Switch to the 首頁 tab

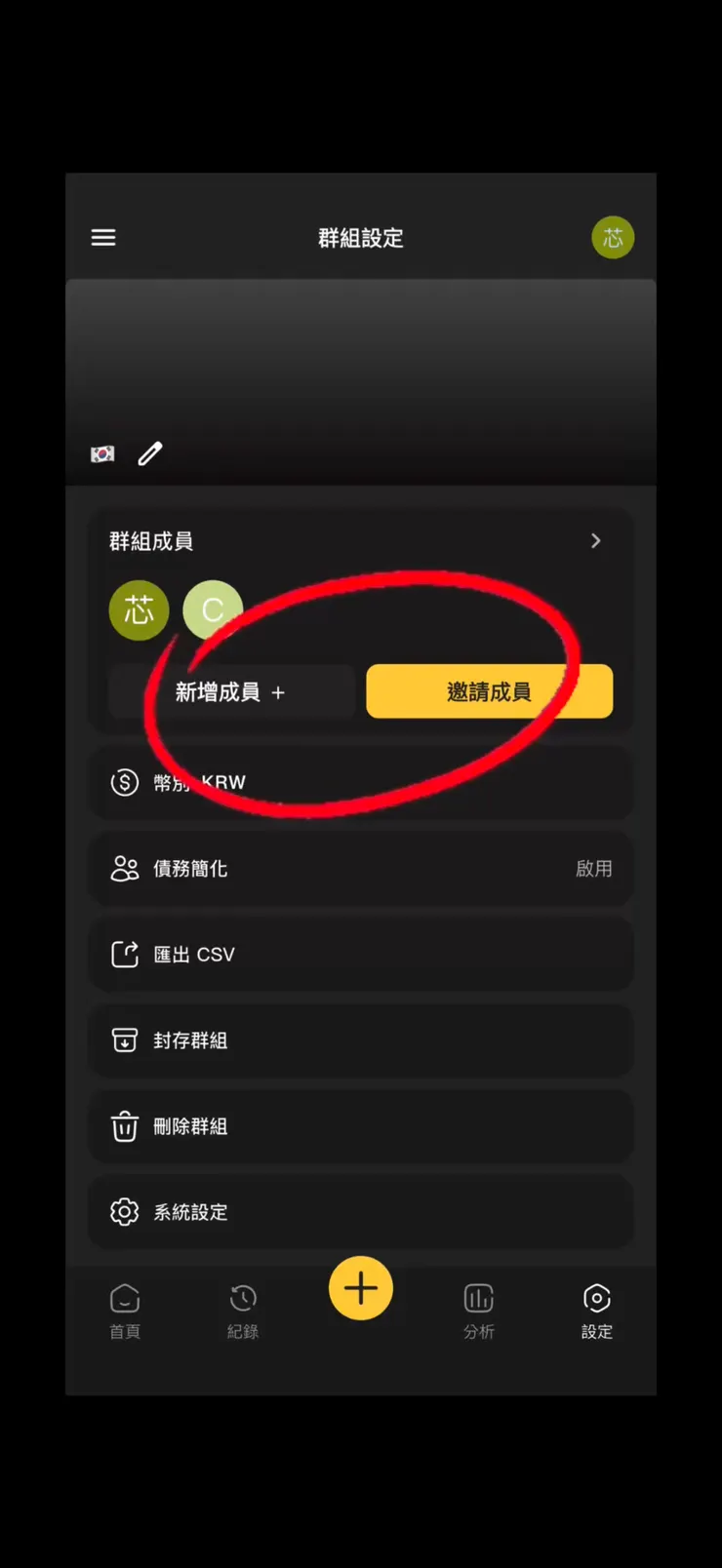tap(125, 1299)
